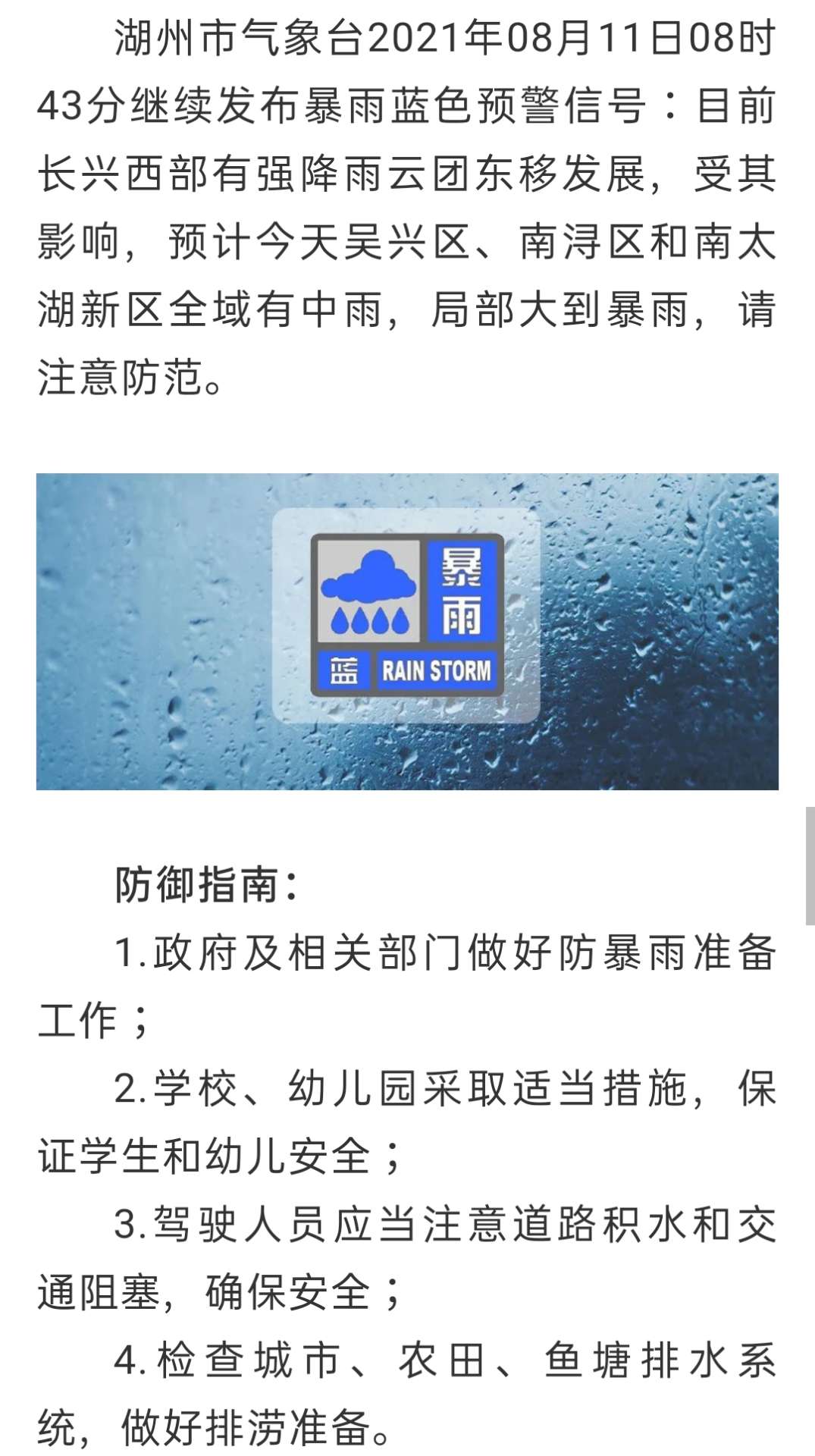Open the rainstorm blue warning image
This screenshot has height=1456, width=815.
(x=407, y=631)
